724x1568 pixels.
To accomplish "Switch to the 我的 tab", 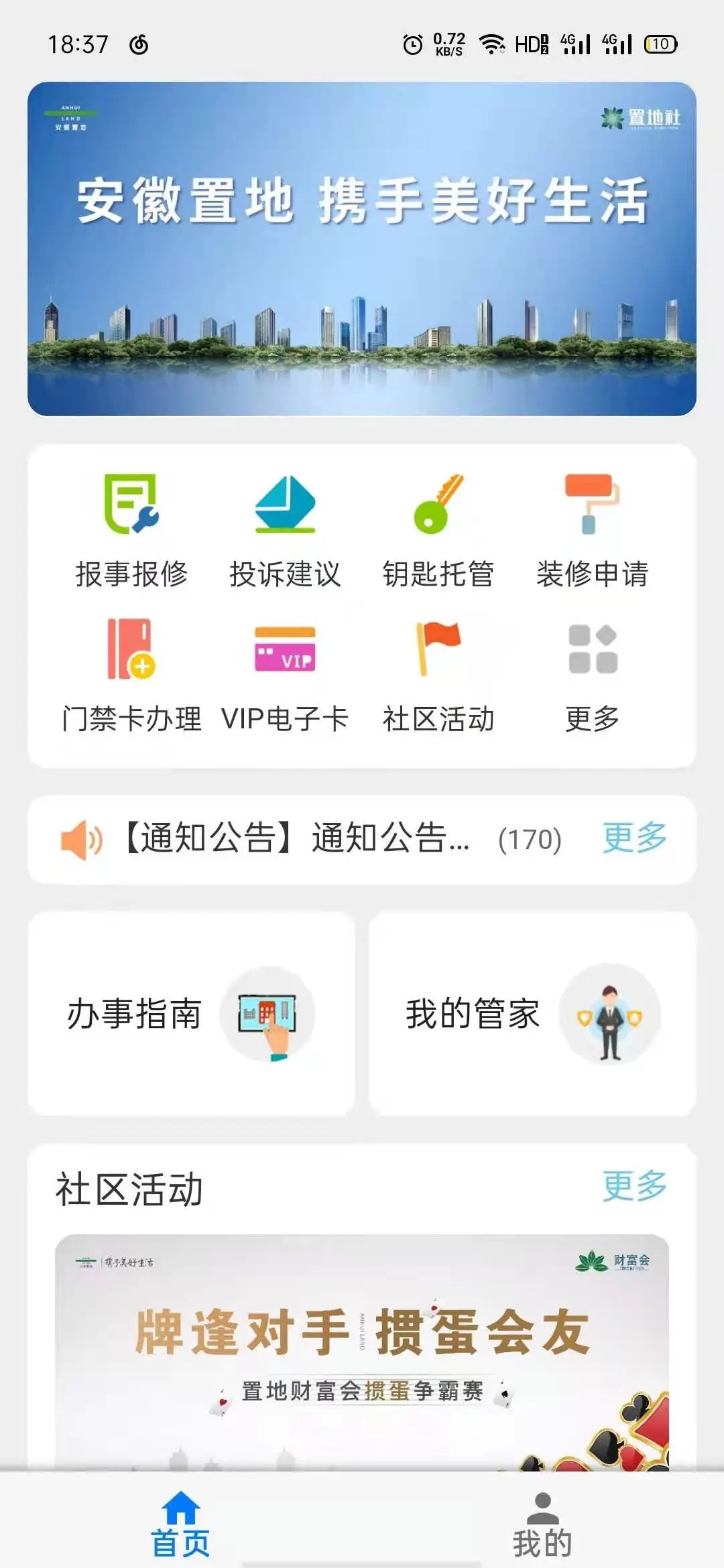I will tap(542, 1522).
